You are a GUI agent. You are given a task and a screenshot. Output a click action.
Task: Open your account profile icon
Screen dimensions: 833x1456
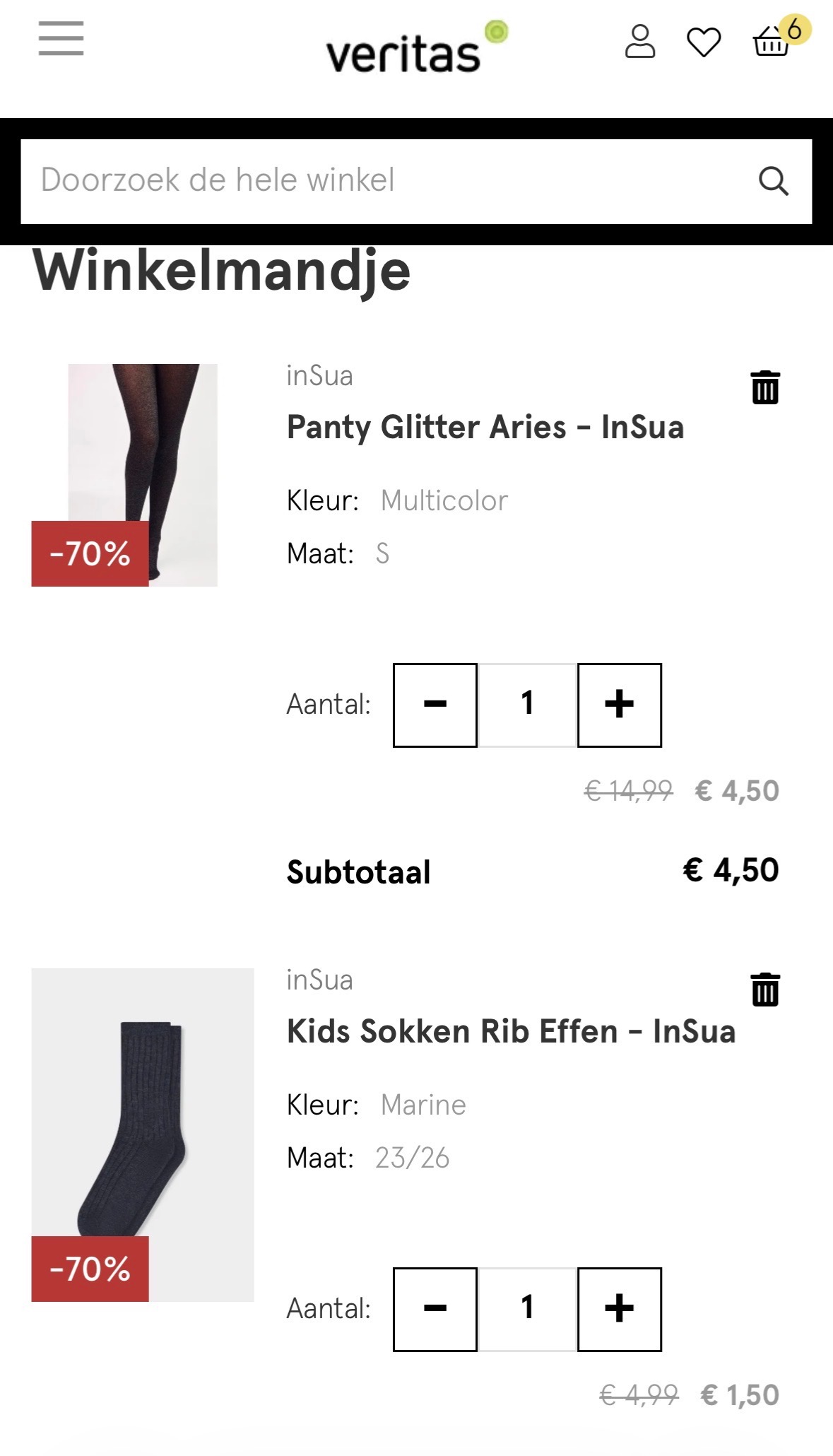pyautogui.click(x=641, y=42)
